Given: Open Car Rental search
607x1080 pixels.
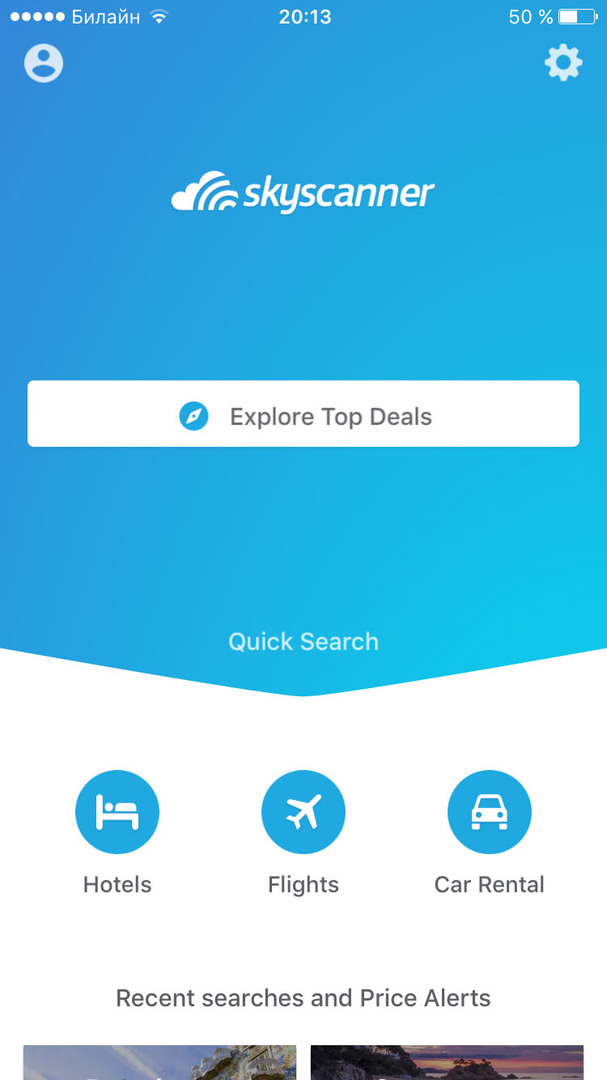Looking at the screenshot, I should pos(489,812).
